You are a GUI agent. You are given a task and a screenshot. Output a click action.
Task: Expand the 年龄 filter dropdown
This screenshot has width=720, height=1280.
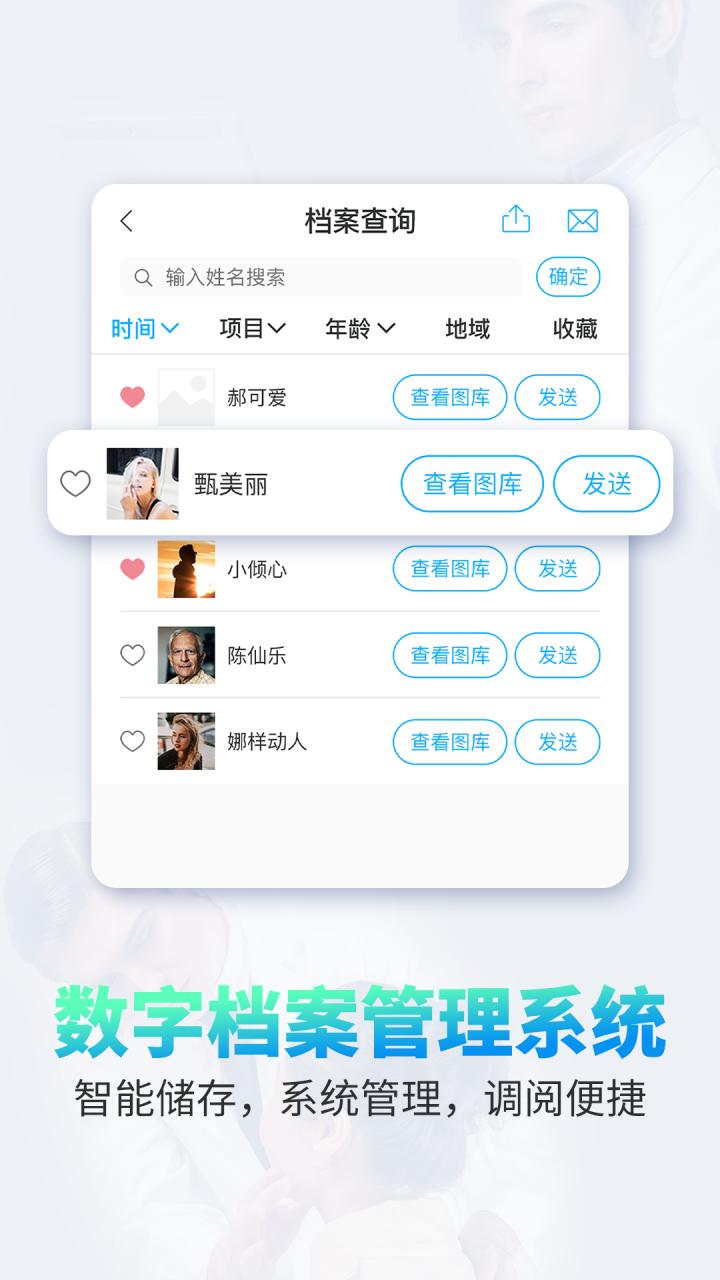[359, 329]
